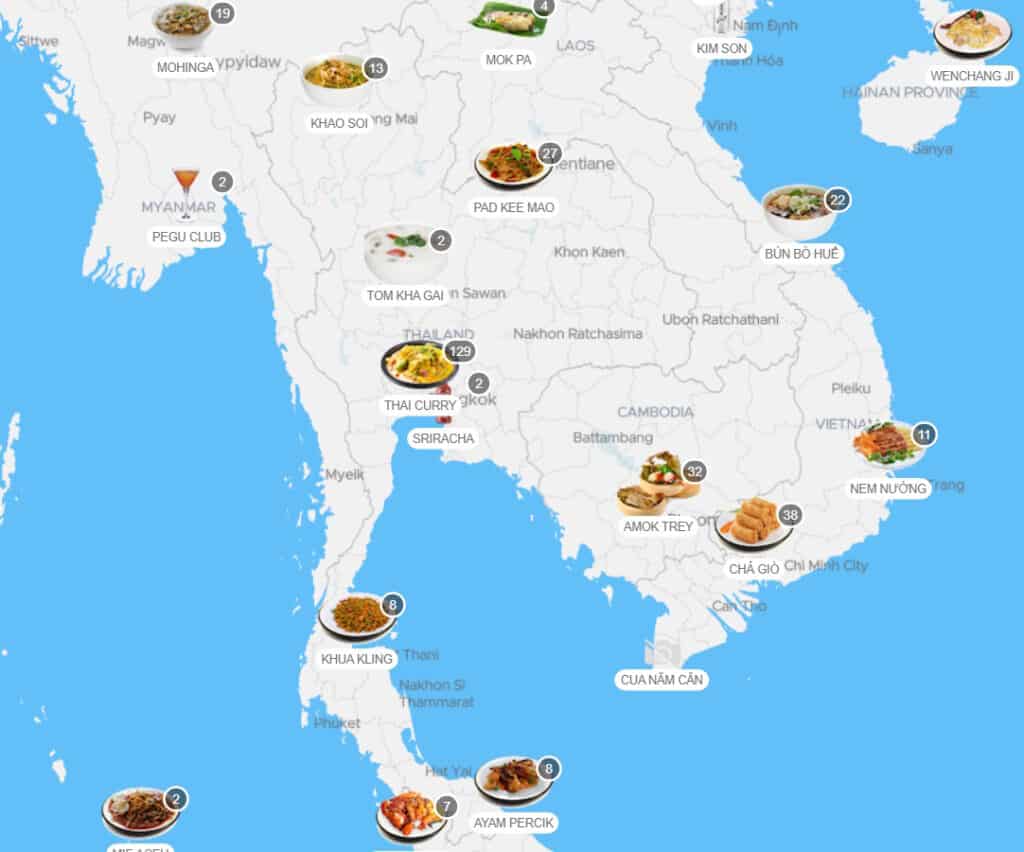This screenshot has width=1024, height=852.
Task: Open the Mohinga dish marker
Action: [183, 24]
